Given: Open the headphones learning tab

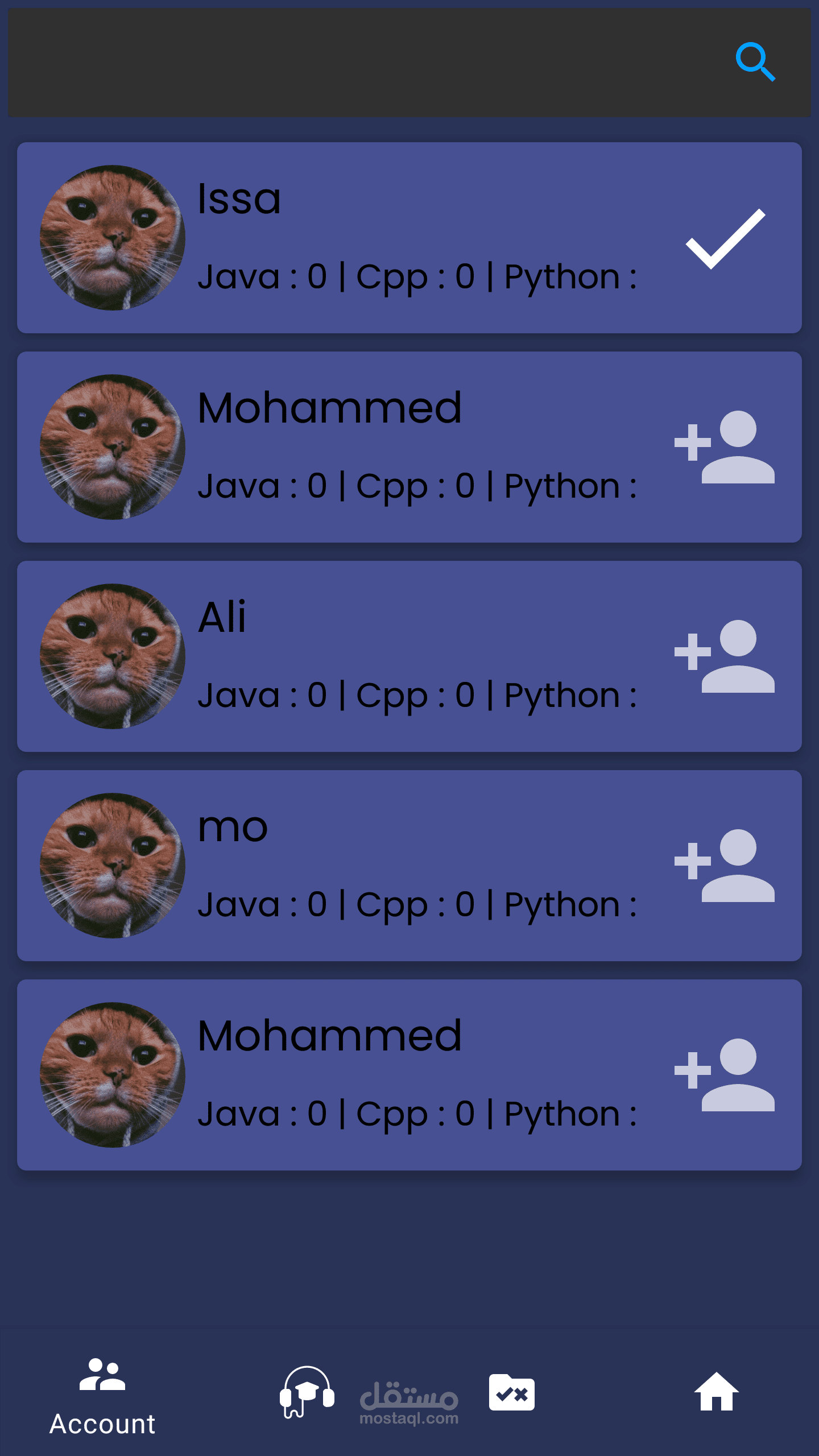Looking at the screenshot, I should click(307, 1392).
